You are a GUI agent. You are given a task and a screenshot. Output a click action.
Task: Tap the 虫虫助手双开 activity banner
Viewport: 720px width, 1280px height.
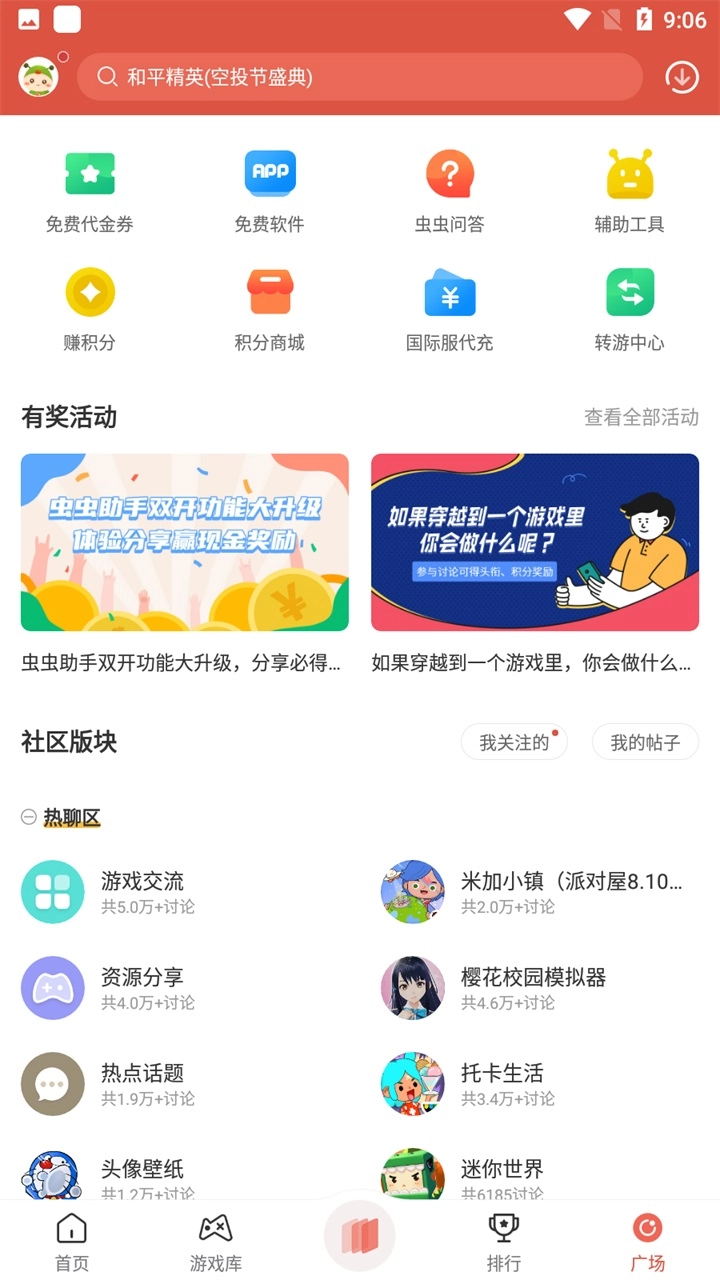[184, 542]
